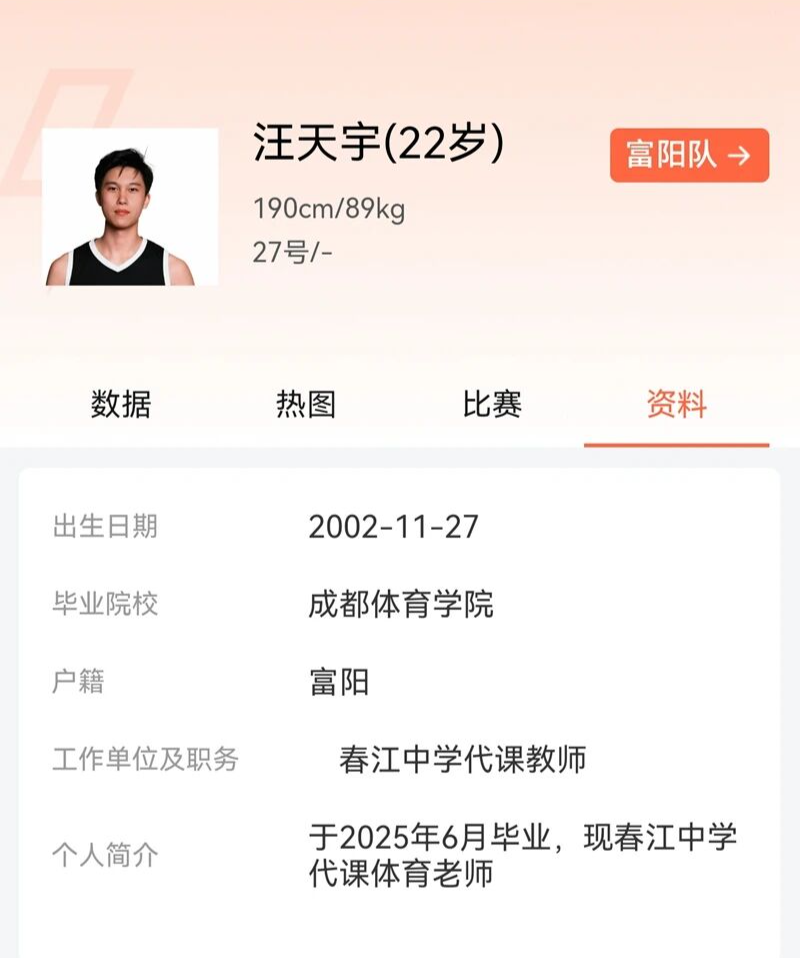Open the 富阳队 team page
This screenshot has height=958, width=800.
tap(689, 156)
